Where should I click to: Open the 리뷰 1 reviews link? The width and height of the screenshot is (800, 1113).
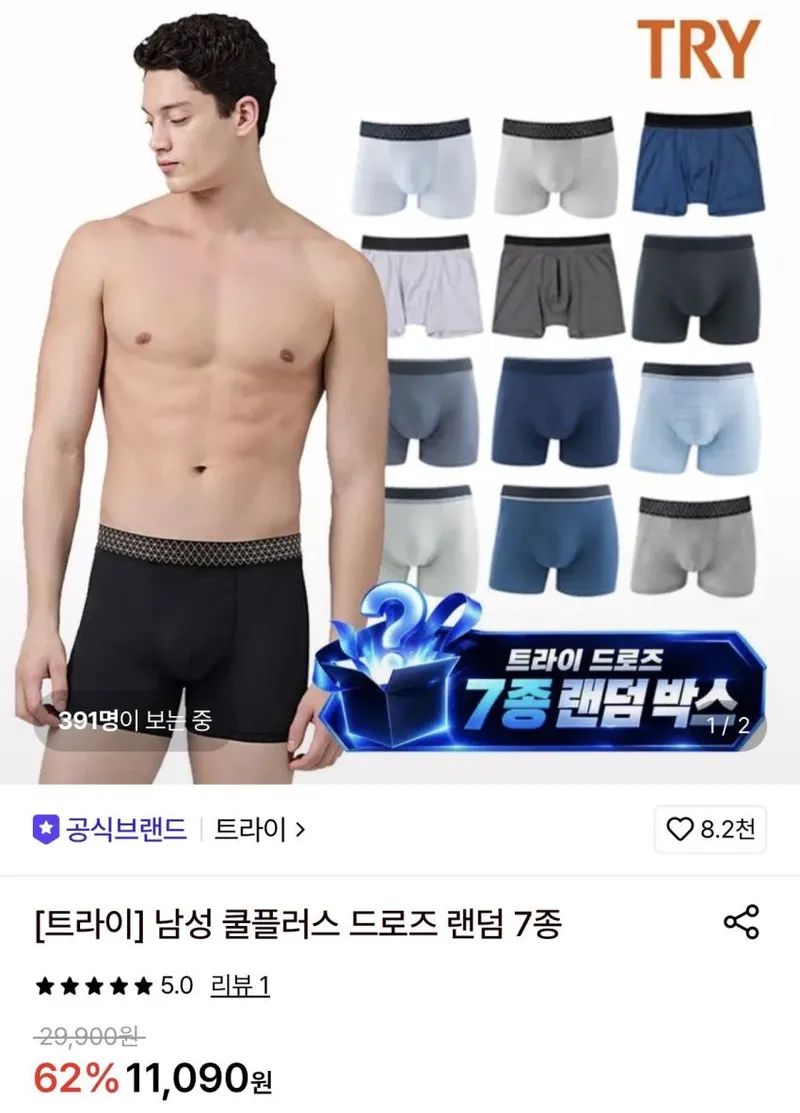point(240,986)
